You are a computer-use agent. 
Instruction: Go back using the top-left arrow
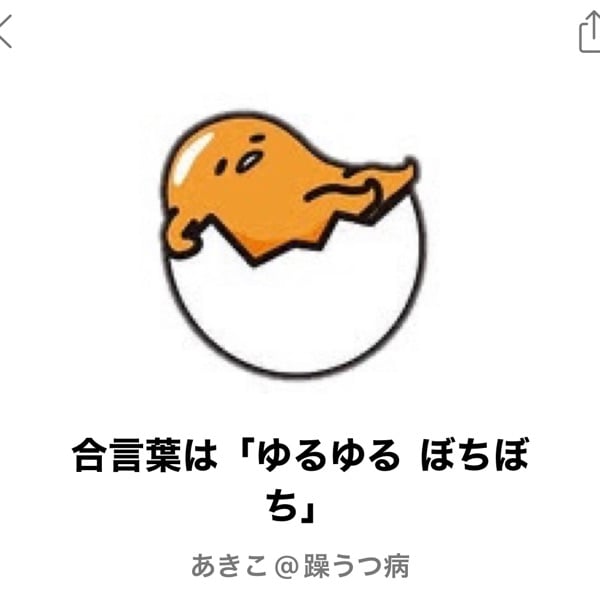[6, 31]
